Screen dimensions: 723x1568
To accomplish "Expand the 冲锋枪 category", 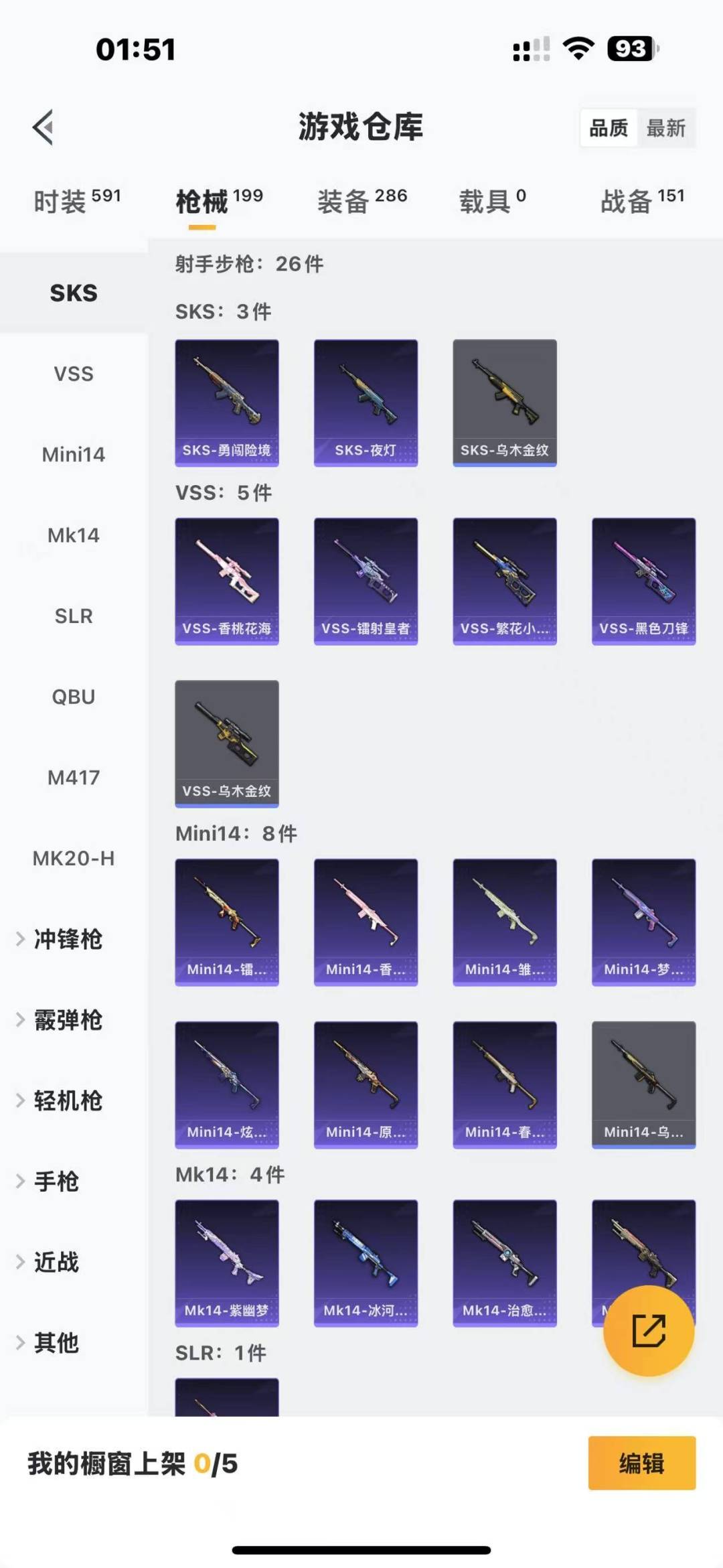I will pyautogui.click(x=67, y=939).
